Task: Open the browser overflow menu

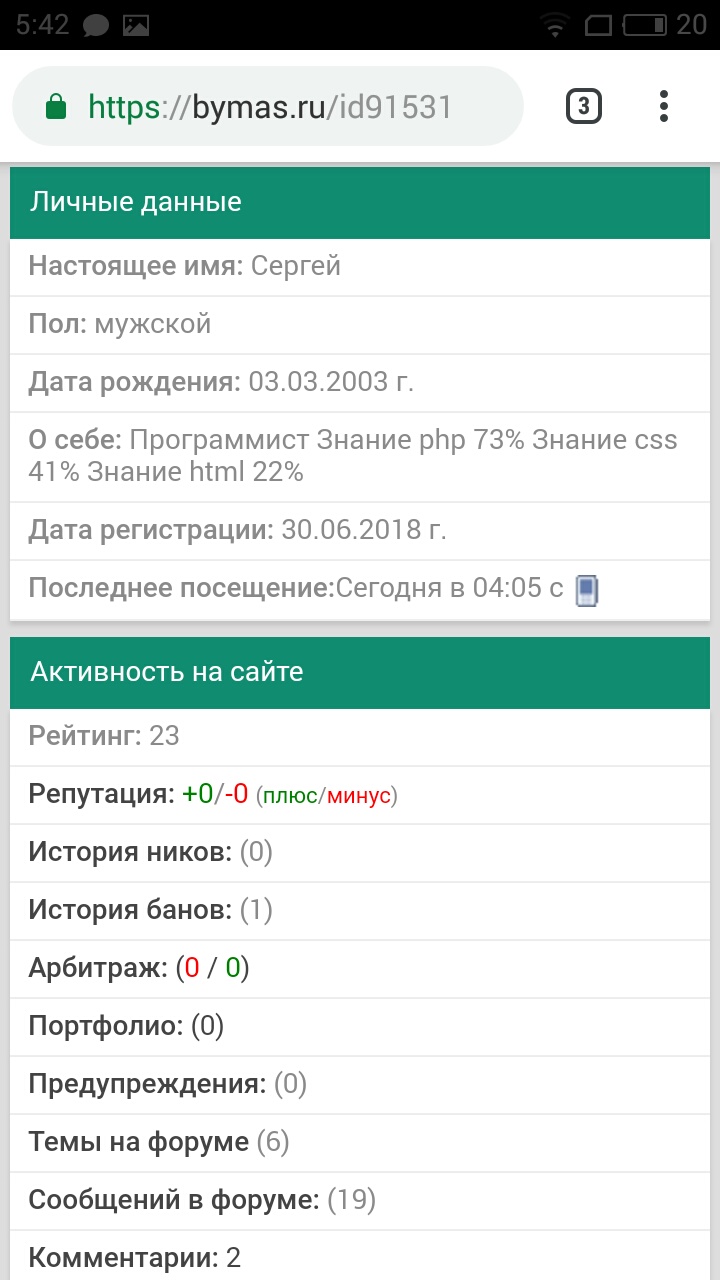Action: click(x=664, y=106)
